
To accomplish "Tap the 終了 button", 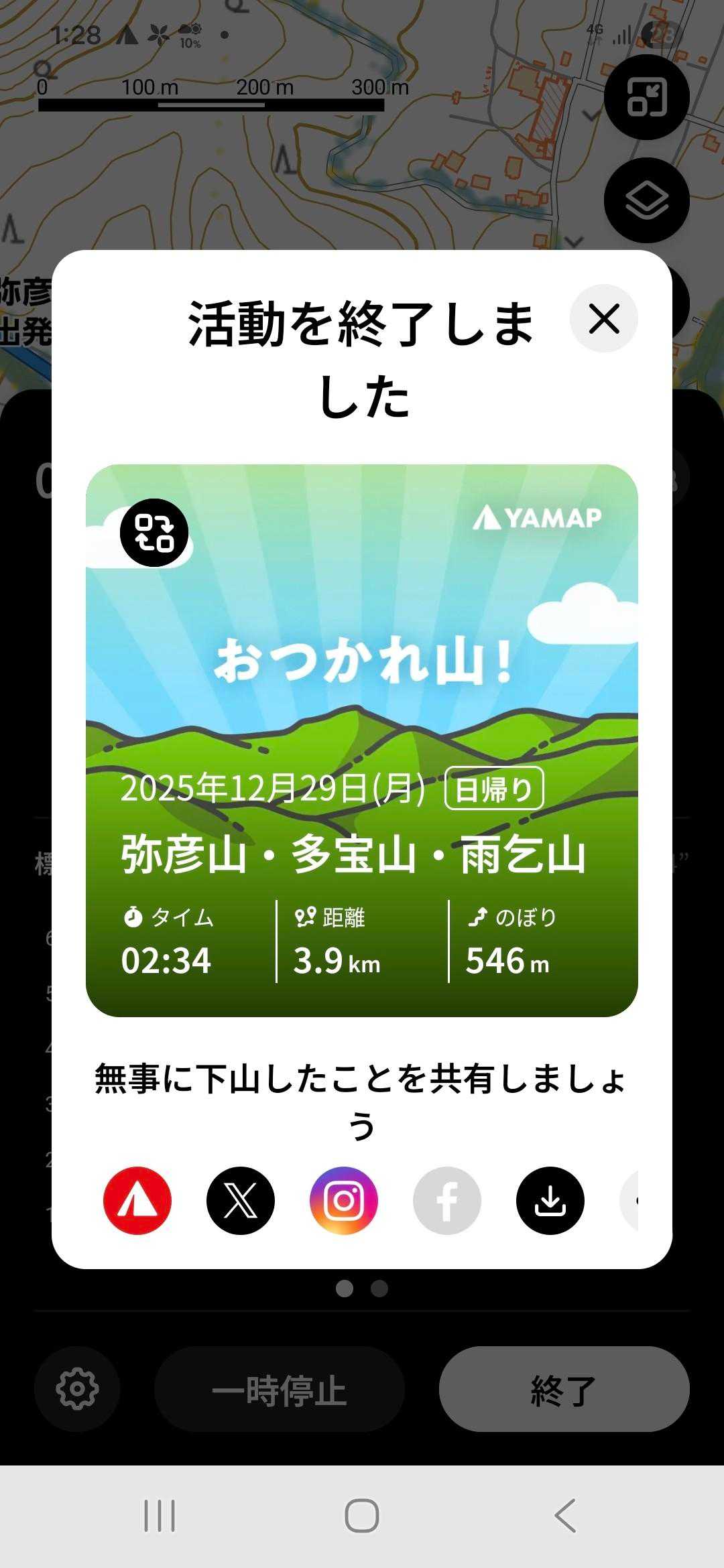I will 564,1390.
